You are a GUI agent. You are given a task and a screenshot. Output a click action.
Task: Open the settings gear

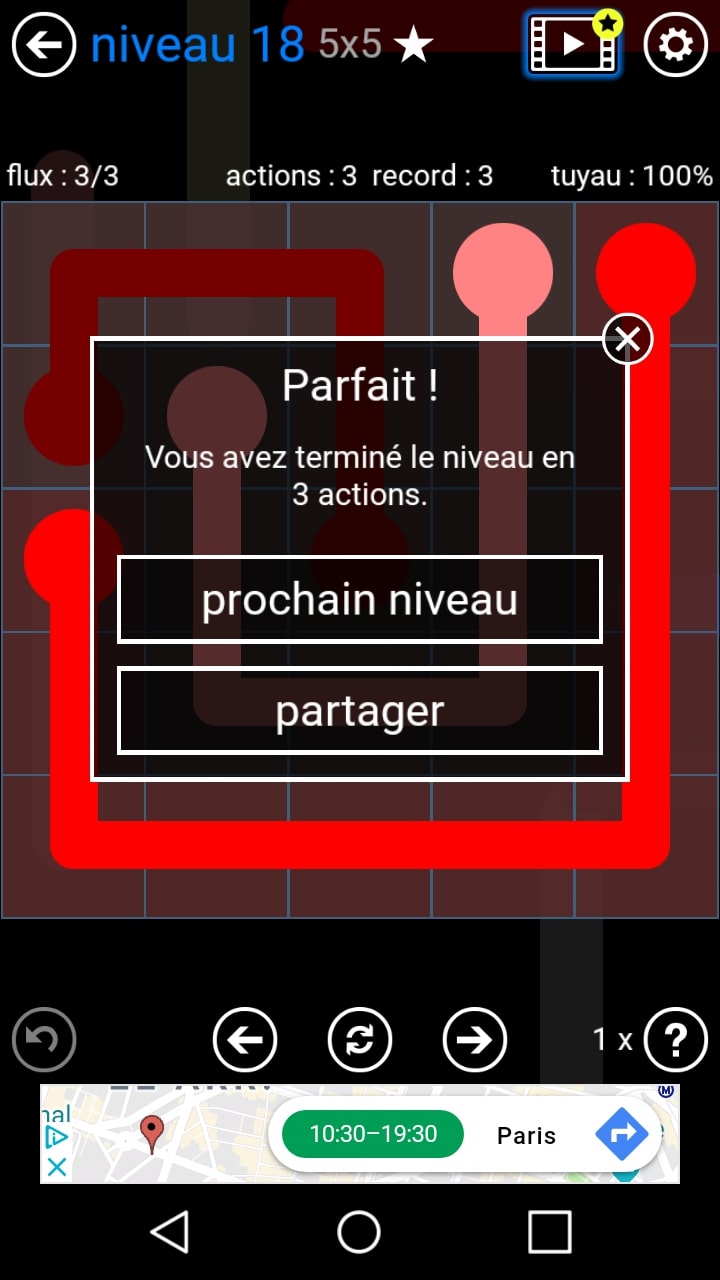676,45
